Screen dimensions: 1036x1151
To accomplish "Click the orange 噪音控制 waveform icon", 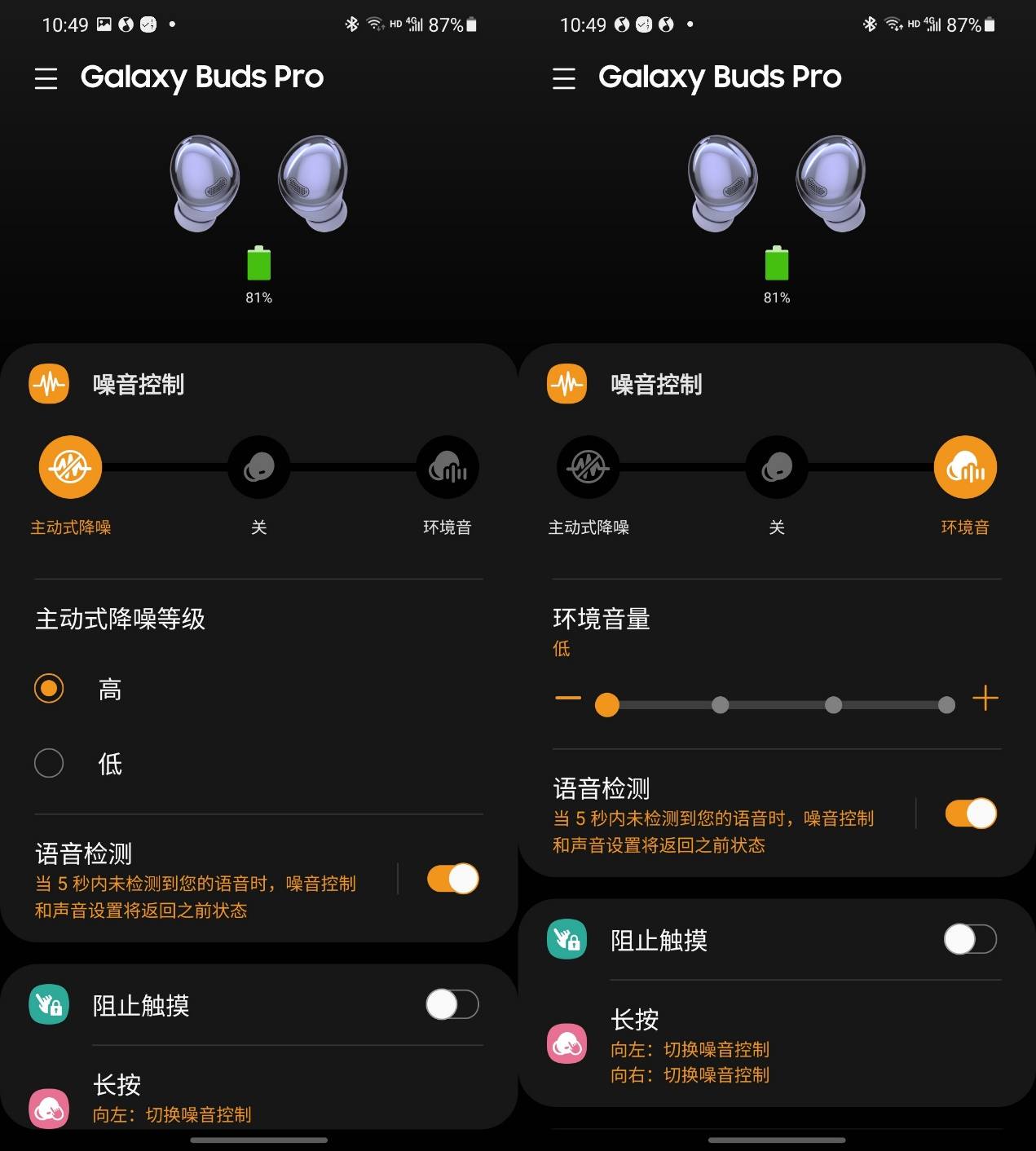I will tap(48, 383).
